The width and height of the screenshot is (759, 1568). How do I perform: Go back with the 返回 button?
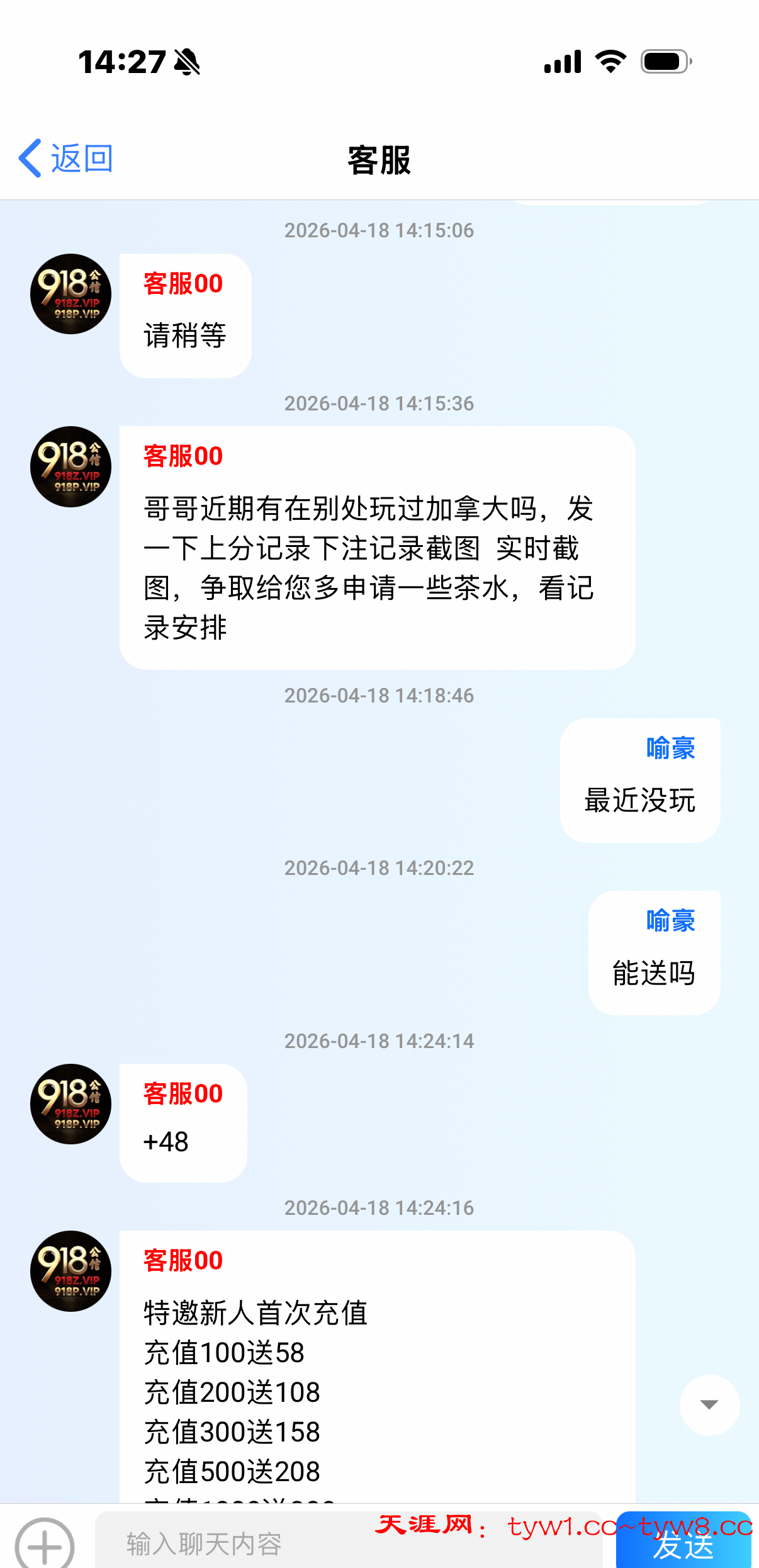click(x=66, y=158)
